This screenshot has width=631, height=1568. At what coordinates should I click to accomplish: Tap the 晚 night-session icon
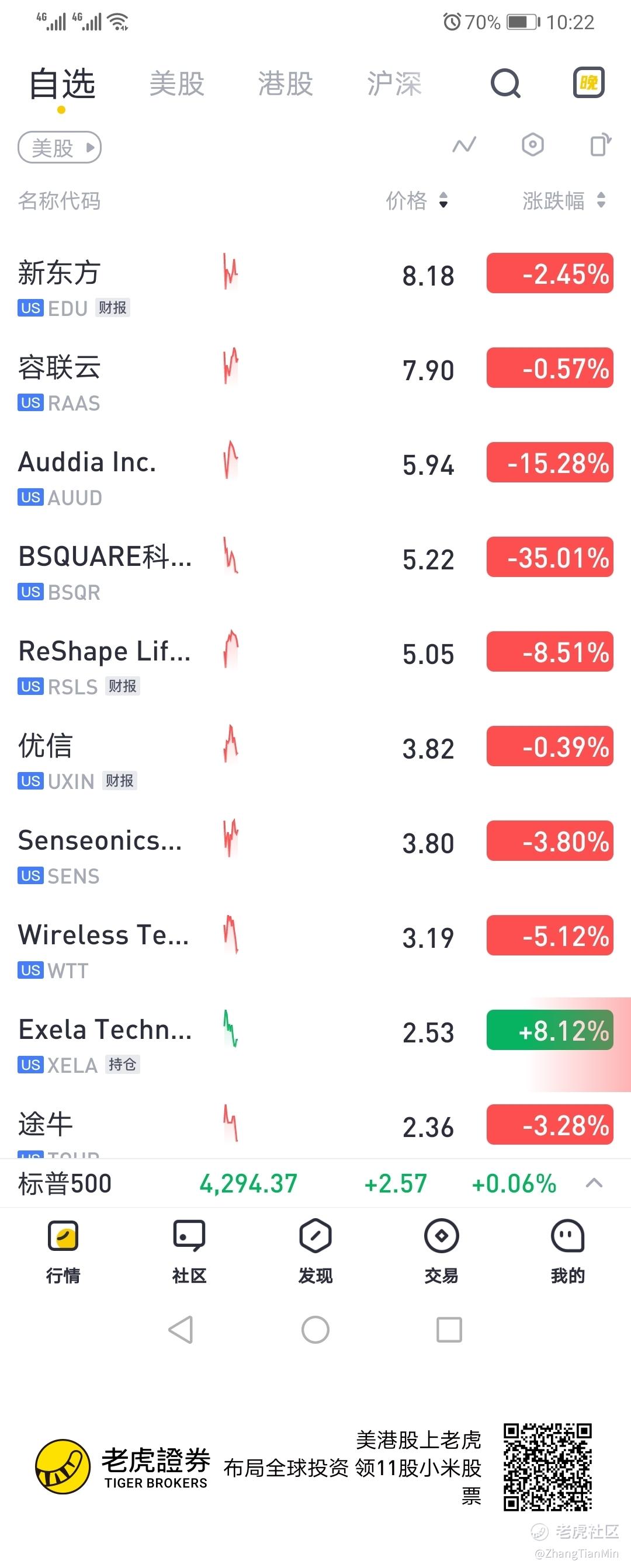pyautogui.click(x=588, y=83)
